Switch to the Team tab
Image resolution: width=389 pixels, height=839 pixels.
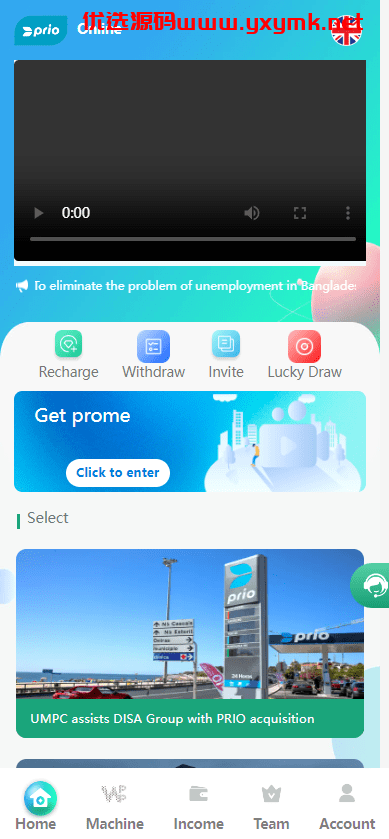coord(271,805)
